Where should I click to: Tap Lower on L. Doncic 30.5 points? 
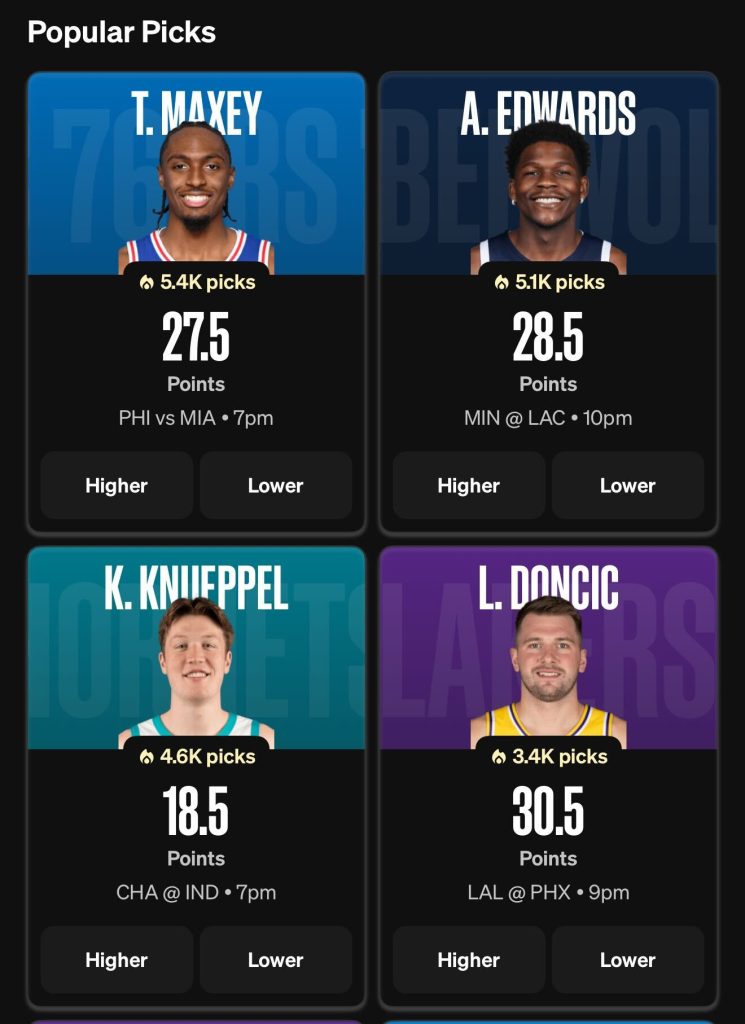(x=627, y=960)
